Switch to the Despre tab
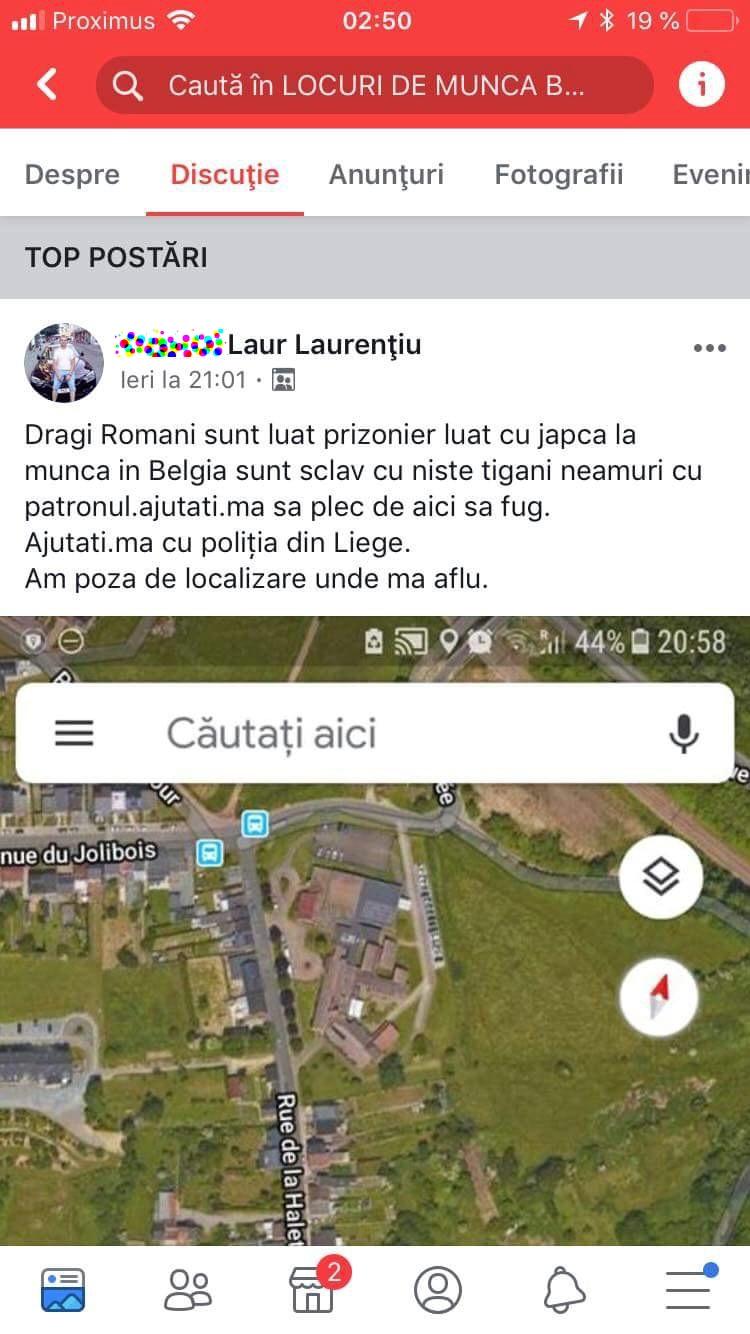This screenshot has height=1334, width=750. coord(72,175)
